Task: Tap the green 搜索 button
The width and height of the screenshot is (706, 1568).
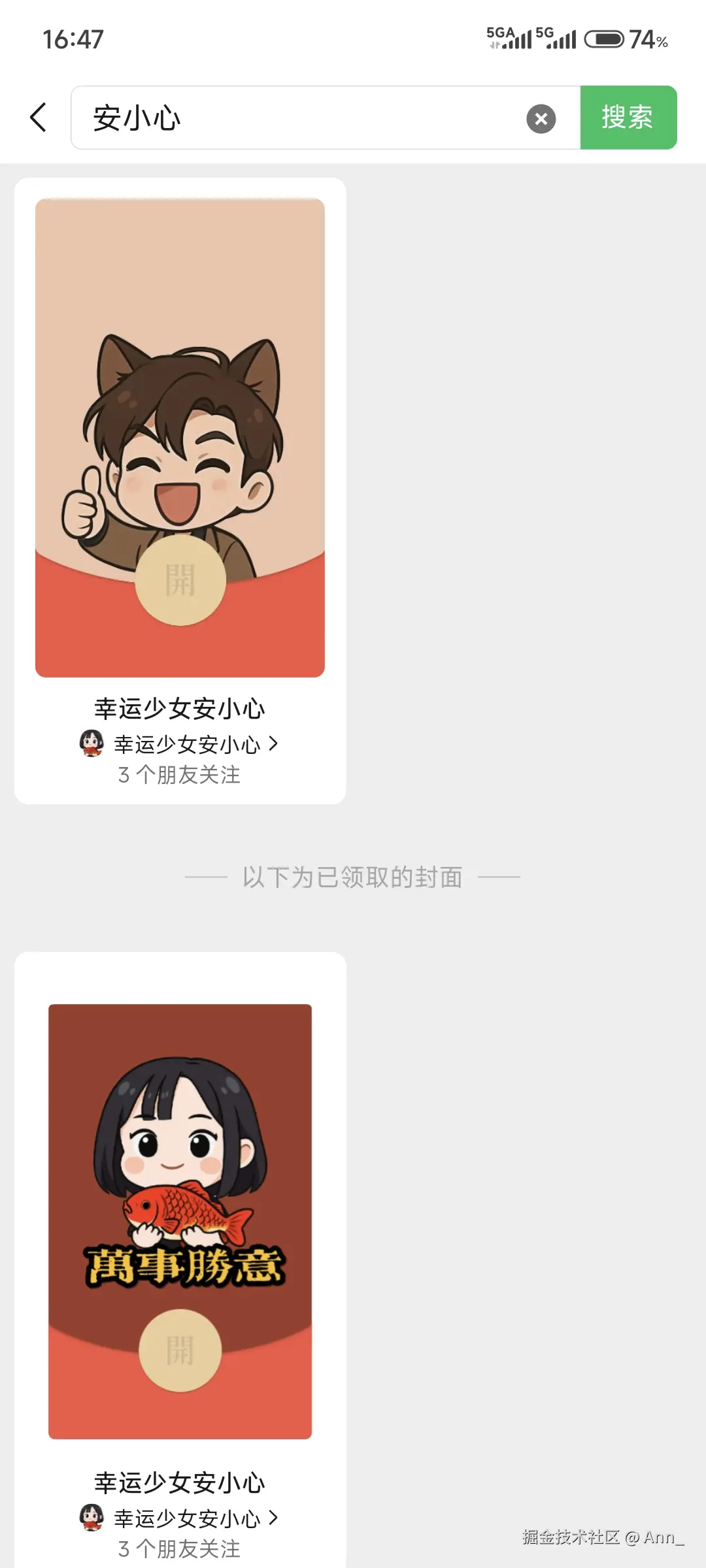Action: (x=628, y=118)
